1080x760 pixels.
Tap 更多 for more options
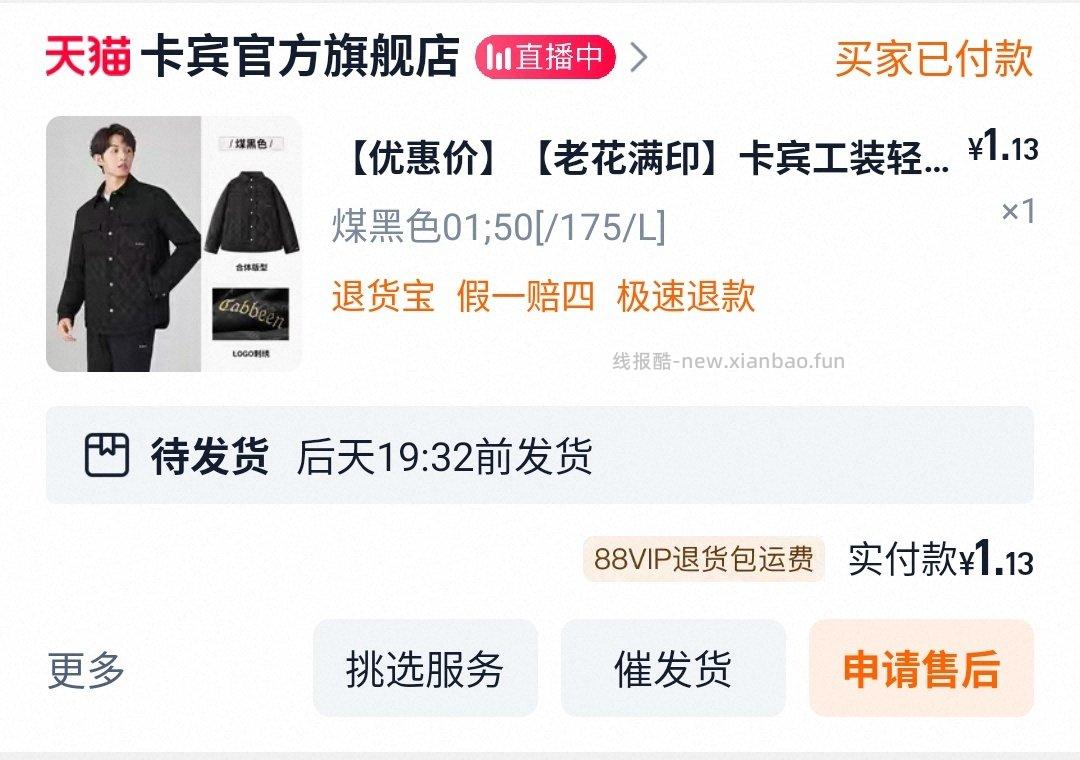(x=86, y=669)
